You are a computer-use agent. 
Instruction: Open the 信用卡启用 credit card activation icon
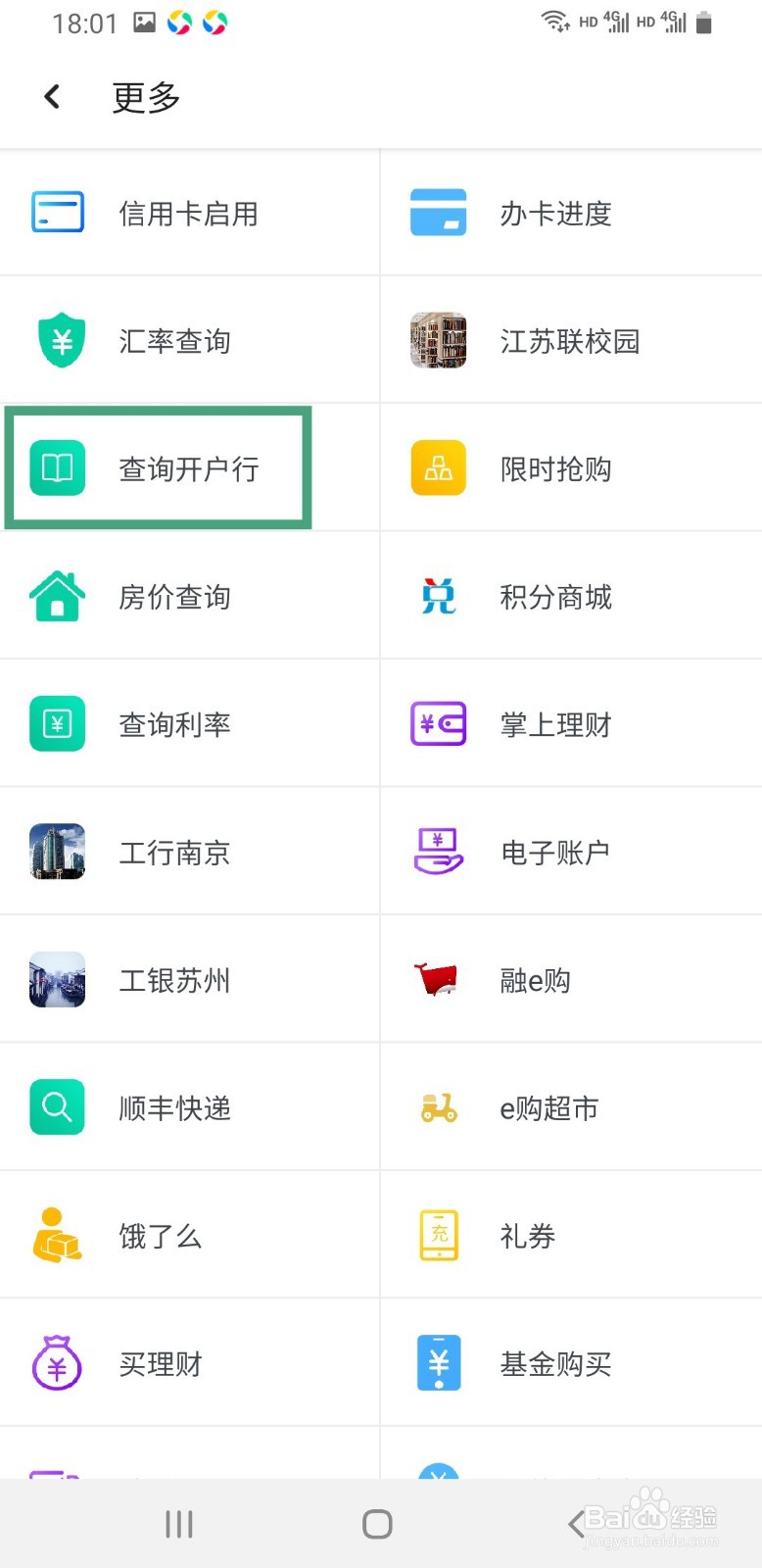point(57,212)
